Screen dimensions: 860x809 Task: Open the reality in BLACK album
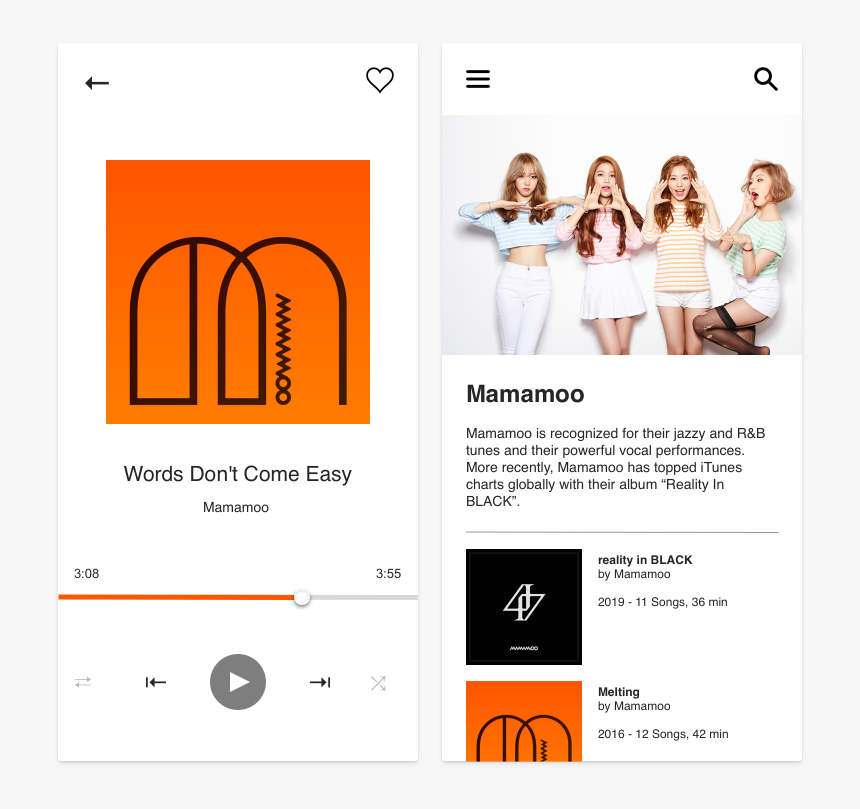[524, 606]
